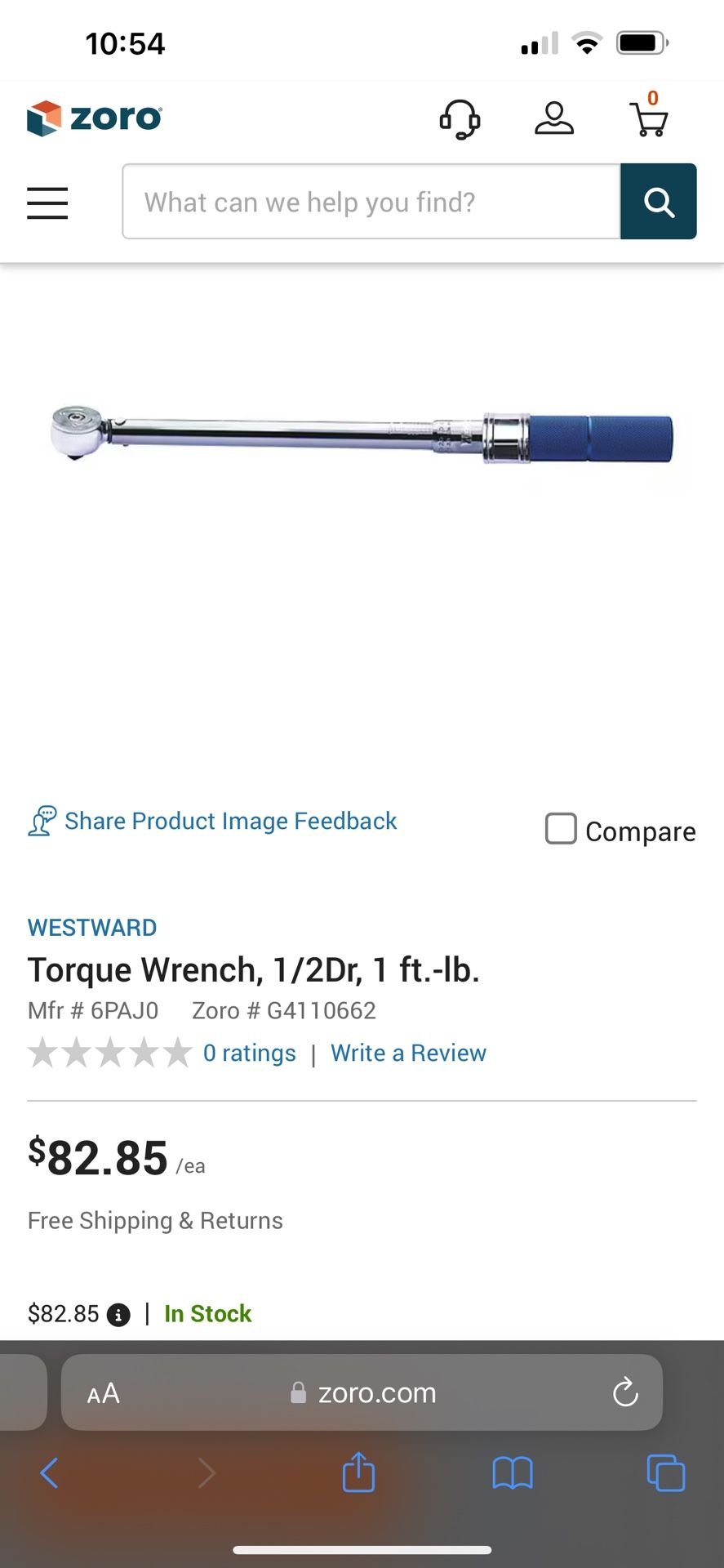724x1568 pixels.
Task: Tap the search magnifier button
Action: click(659, 202)
